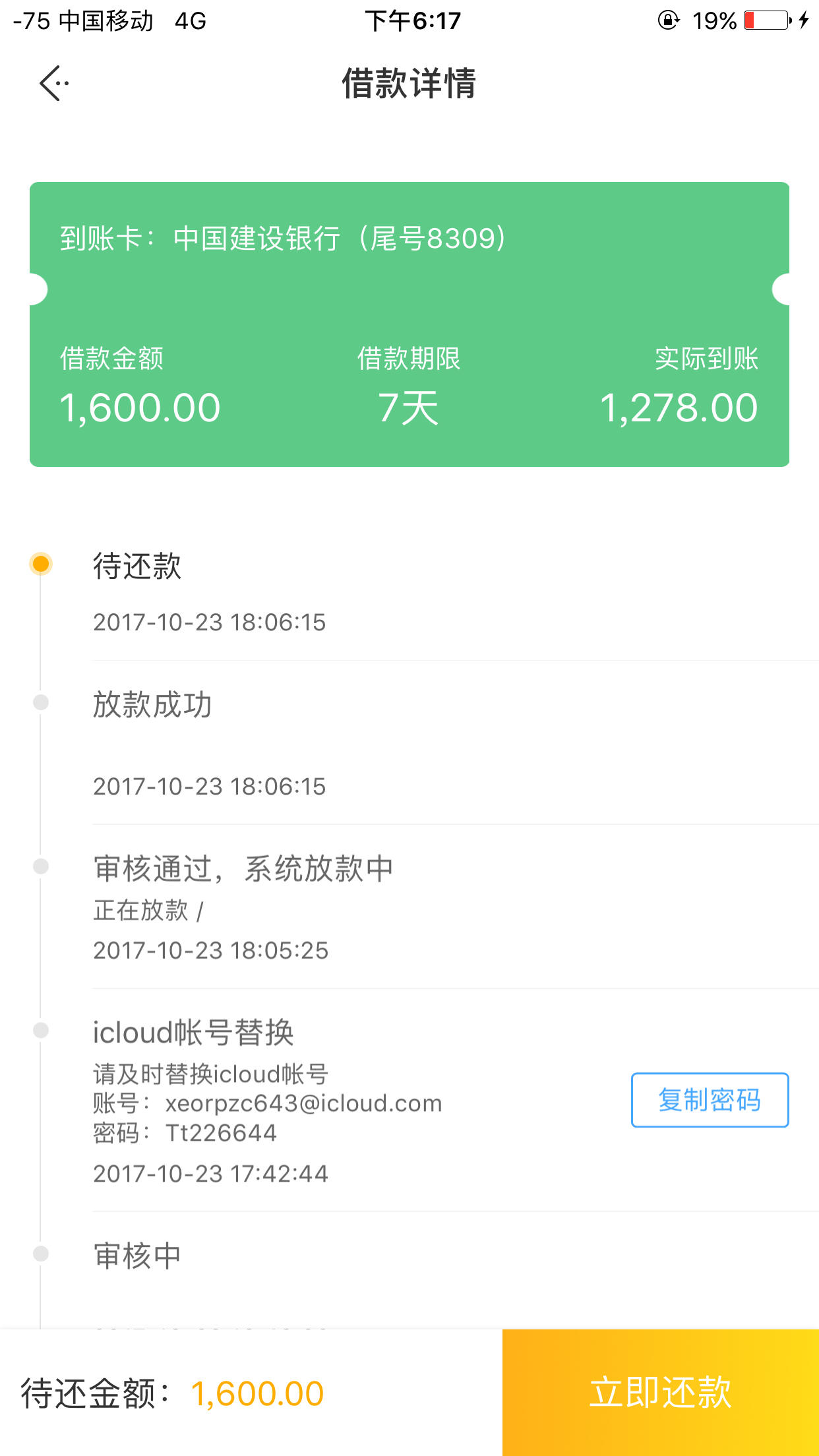The height and width of the screenshot is (1456, 819).
Task: Select the bank card 尾号8309 info
Action: pyautogui.click(x=282, y=239)
